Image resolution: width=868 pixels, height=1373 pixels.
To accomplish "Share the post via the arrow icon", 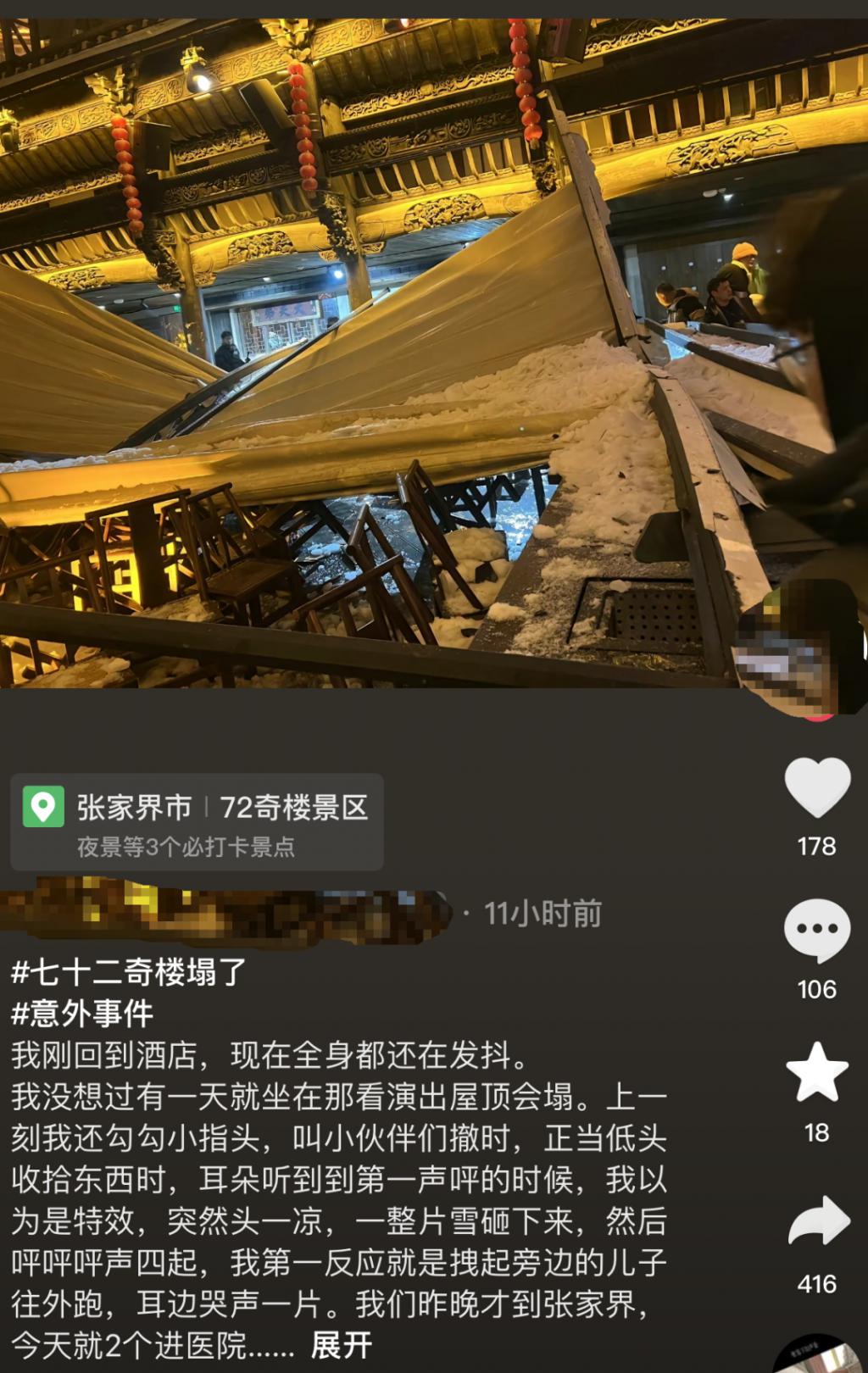I will tap(817, 1220).
